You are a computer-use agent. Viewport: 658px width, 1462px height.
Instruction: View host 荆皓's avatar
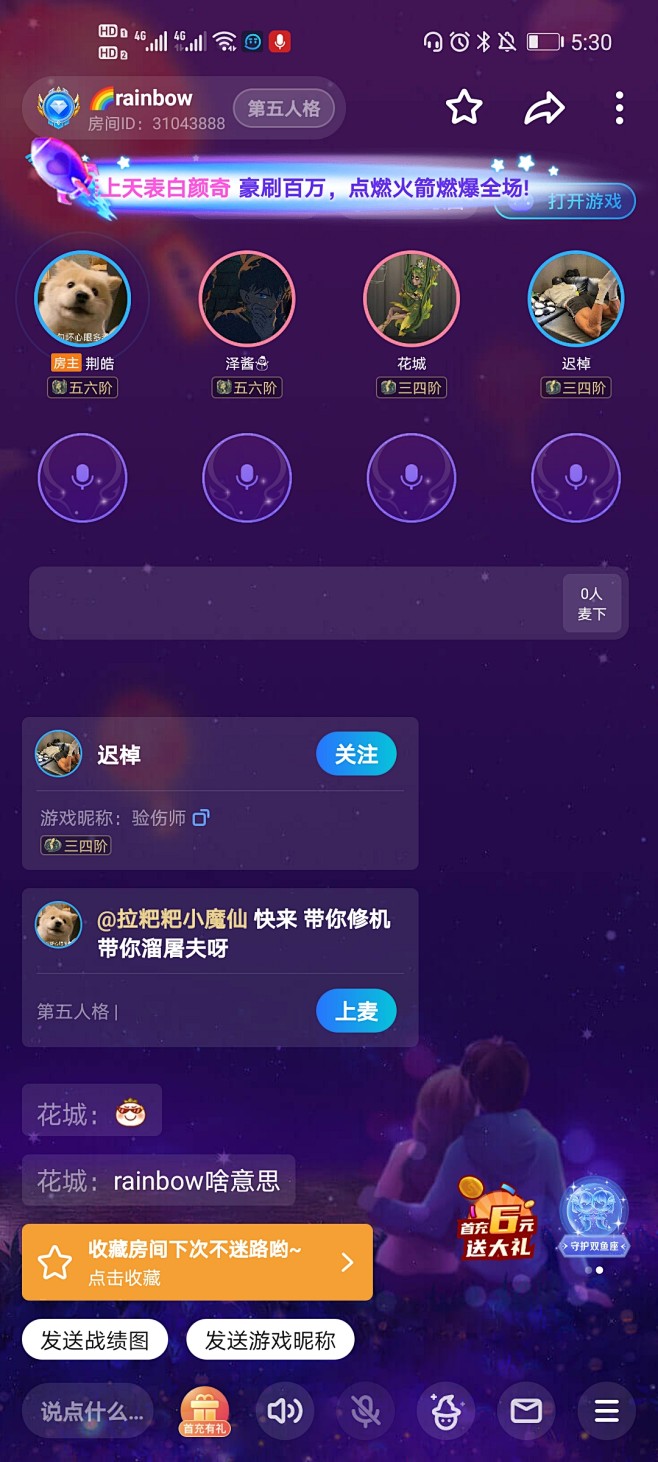tap(83, 297)
